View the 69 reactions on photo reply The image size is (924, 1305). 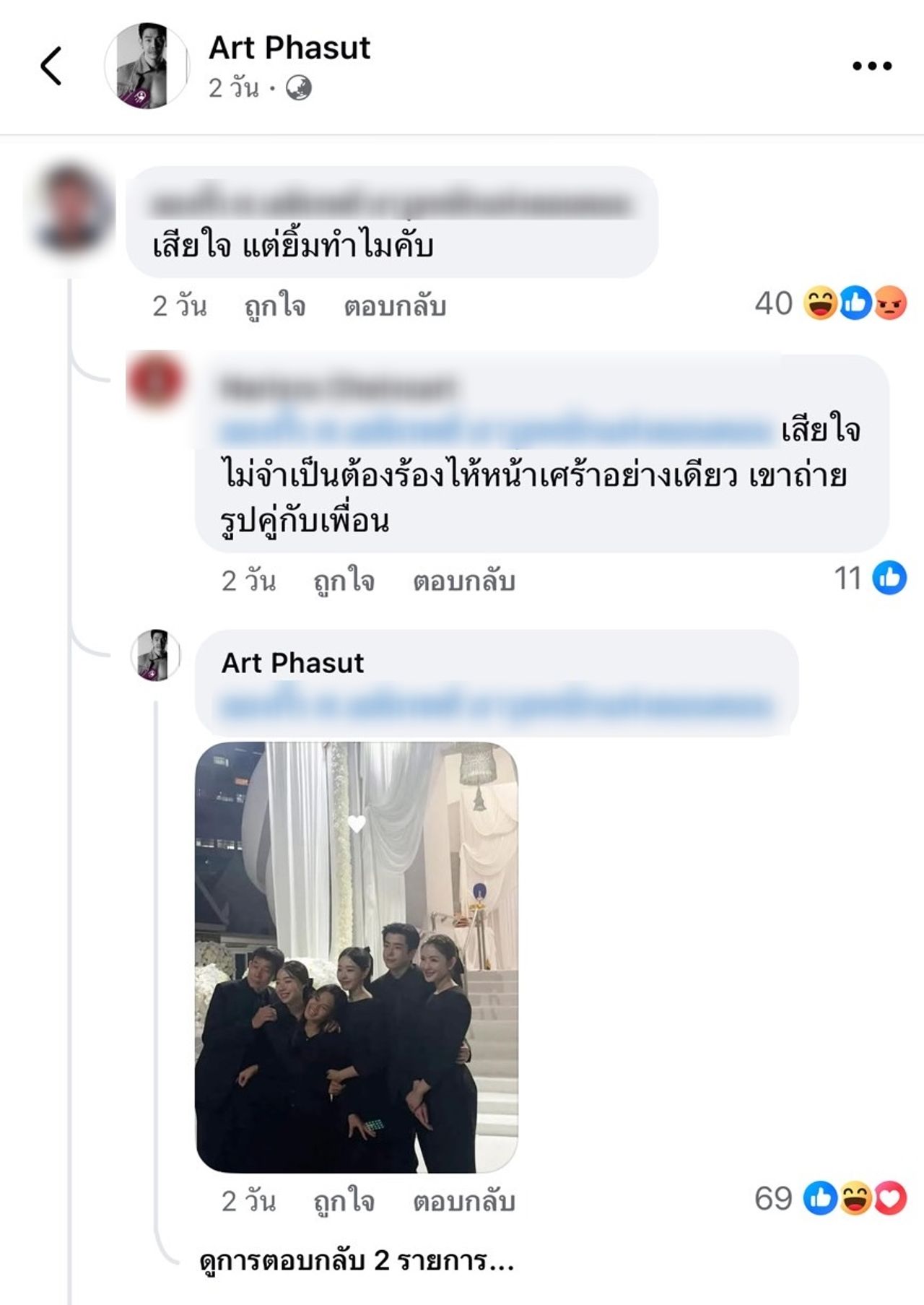click(830, 1199)
